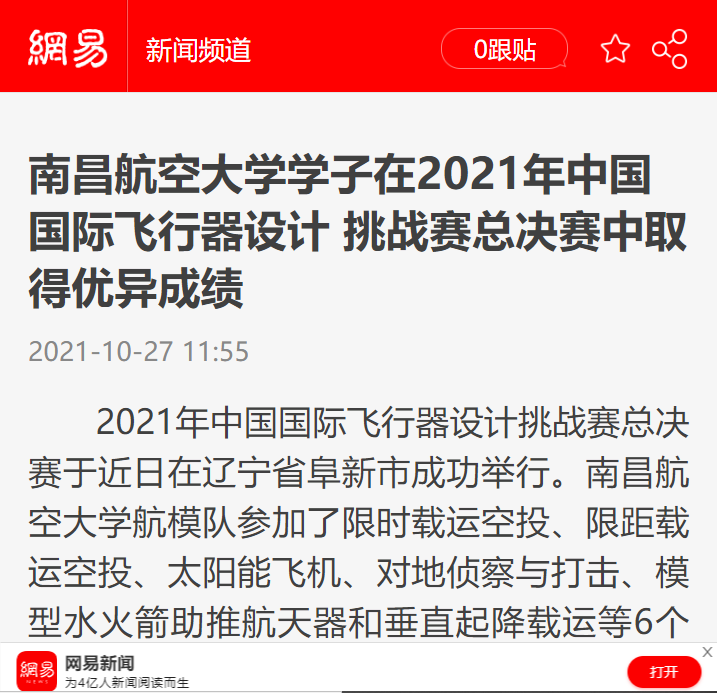717x693 pixels.
Task: Dismiss the bottom app banner
Action: pos(707,652)
